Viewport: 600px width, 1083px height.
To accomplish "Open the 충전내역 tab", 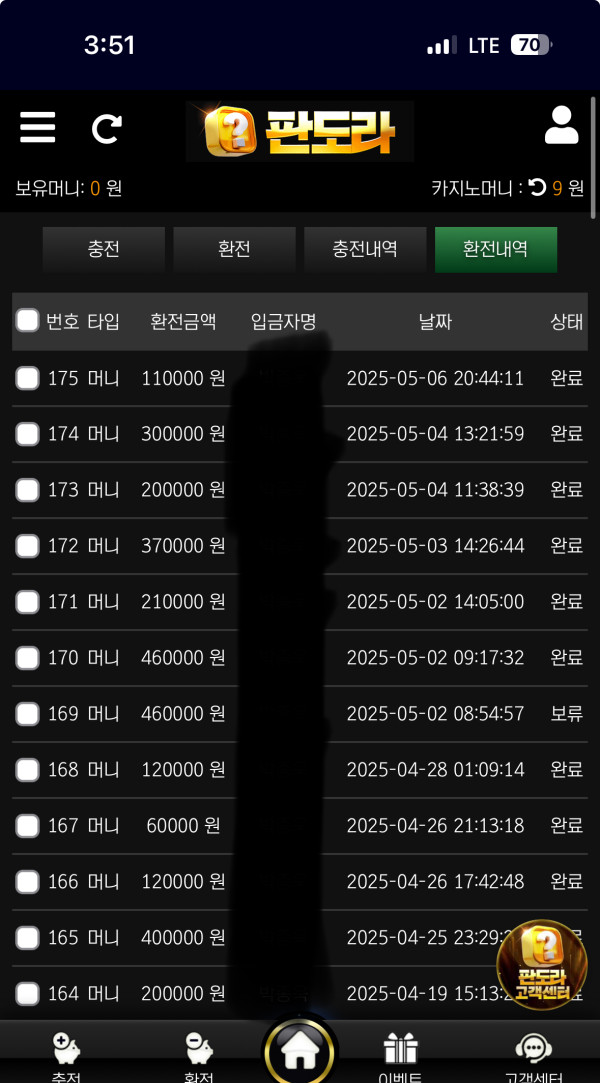I will click(365, 249).
